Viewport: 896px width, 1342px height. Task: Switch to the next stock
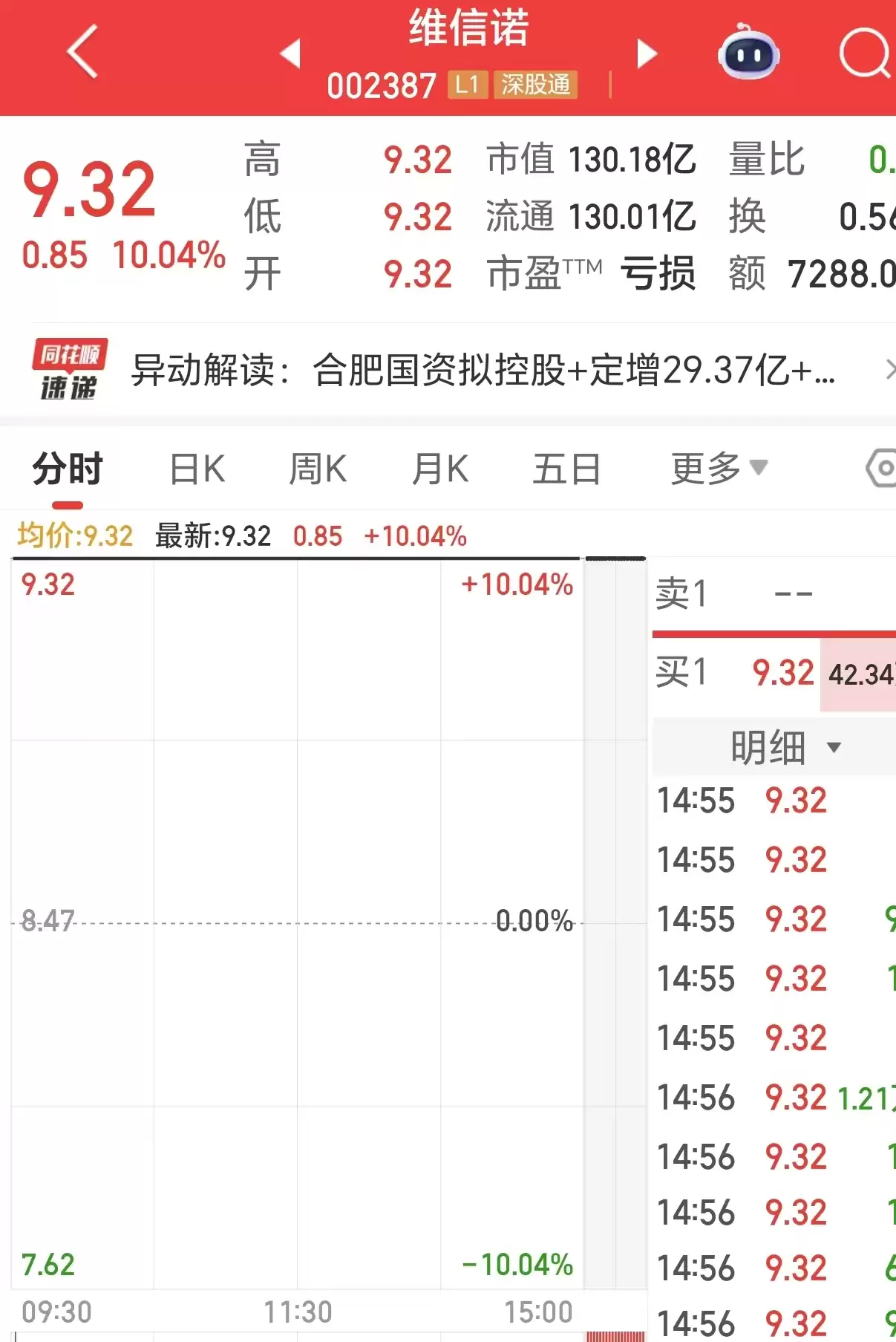(x=647, y=53)
